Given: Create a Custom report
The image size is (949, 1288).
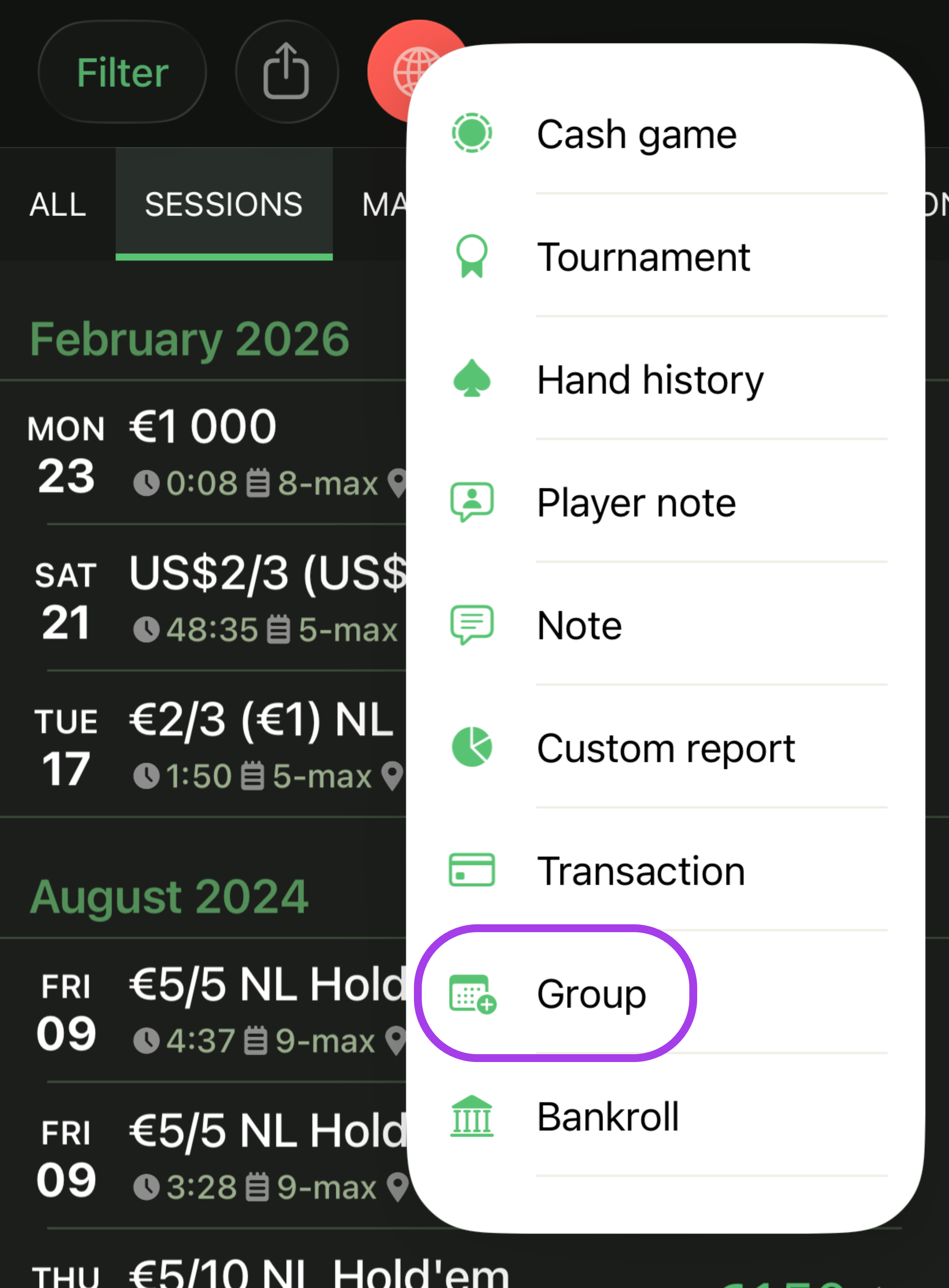Looking at the screenshot, I should pyautogui.click(x=665, y=748).
